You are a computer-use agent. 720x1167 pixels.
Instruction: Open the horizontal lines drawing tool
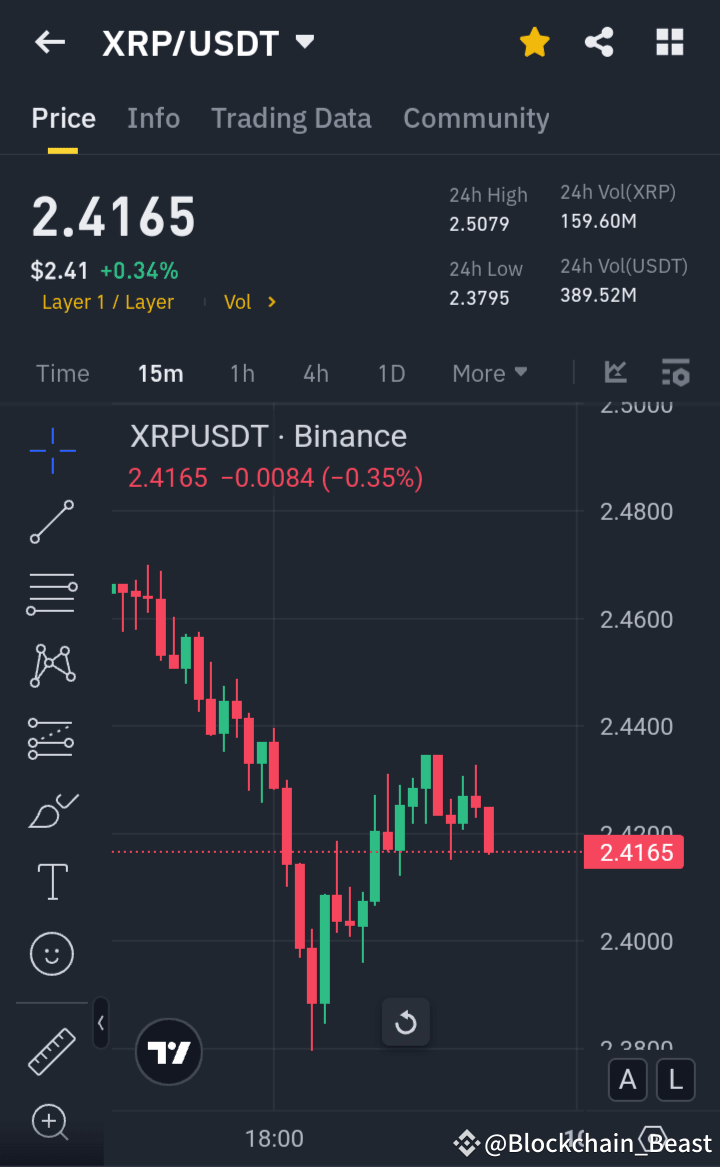pos(51,593)
